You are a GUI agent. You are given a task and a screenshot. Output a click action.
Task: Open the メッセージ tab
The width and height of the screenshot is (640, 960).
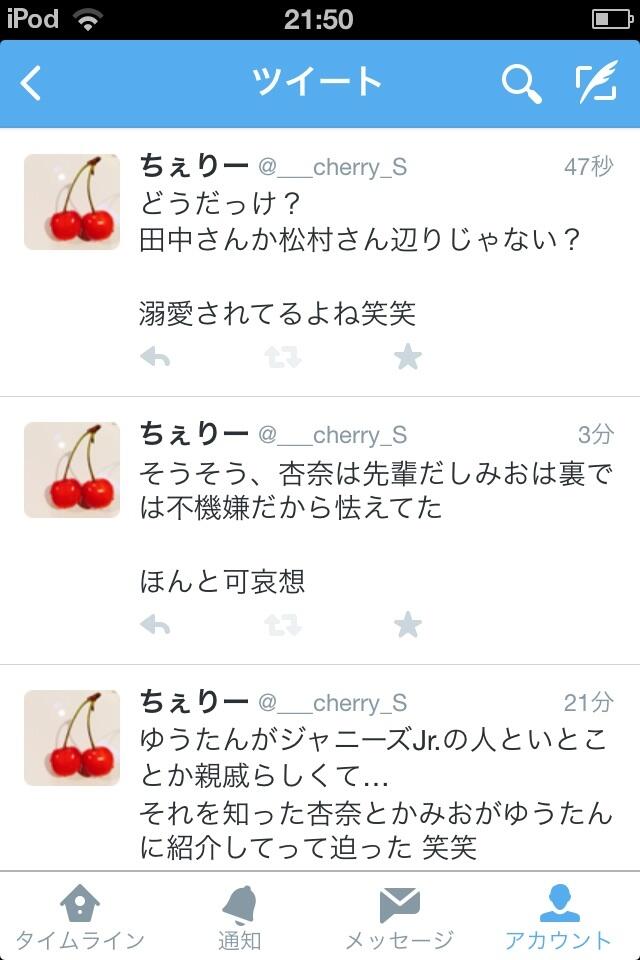click(399, 916)
